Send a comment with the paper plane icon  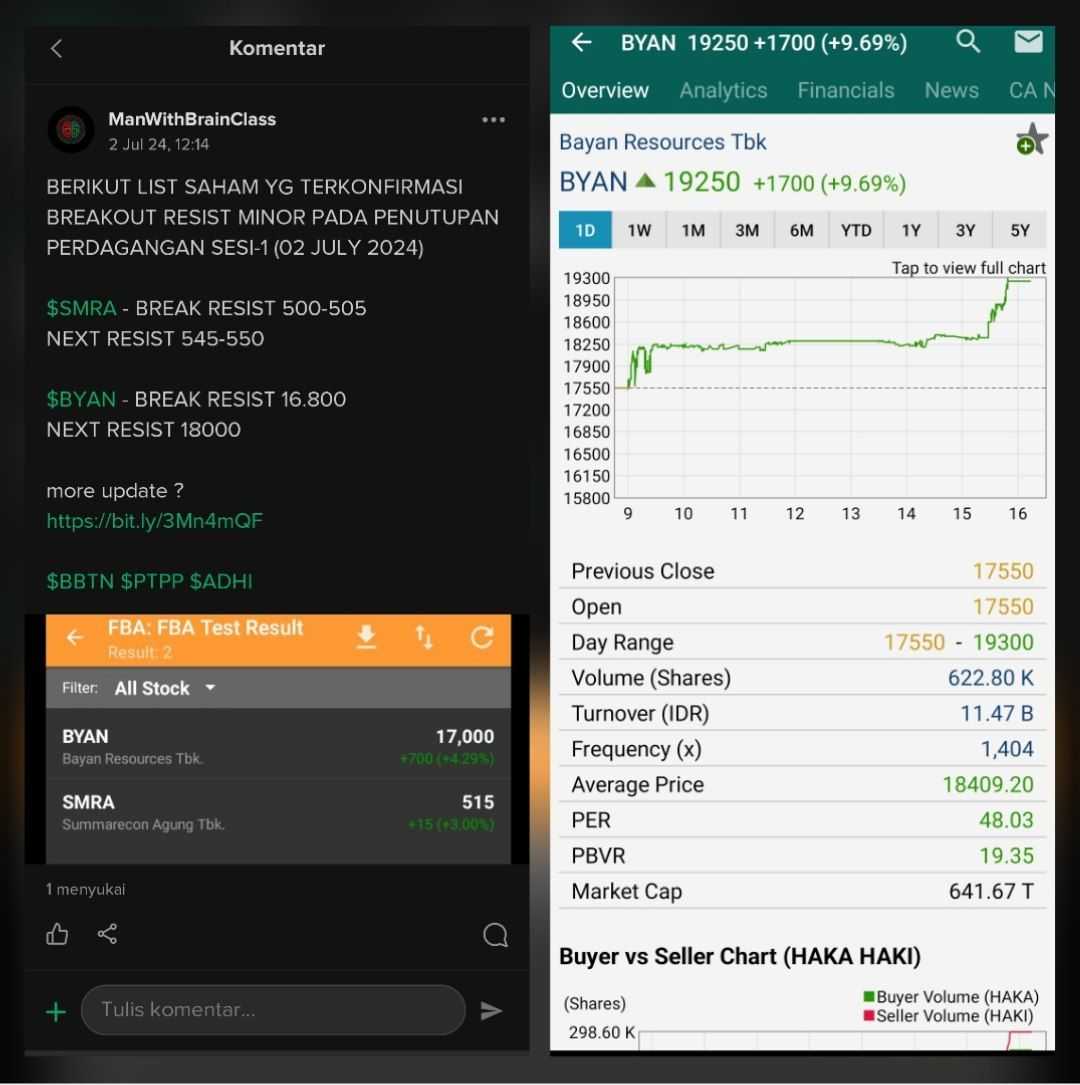(x=491, y=1011)
